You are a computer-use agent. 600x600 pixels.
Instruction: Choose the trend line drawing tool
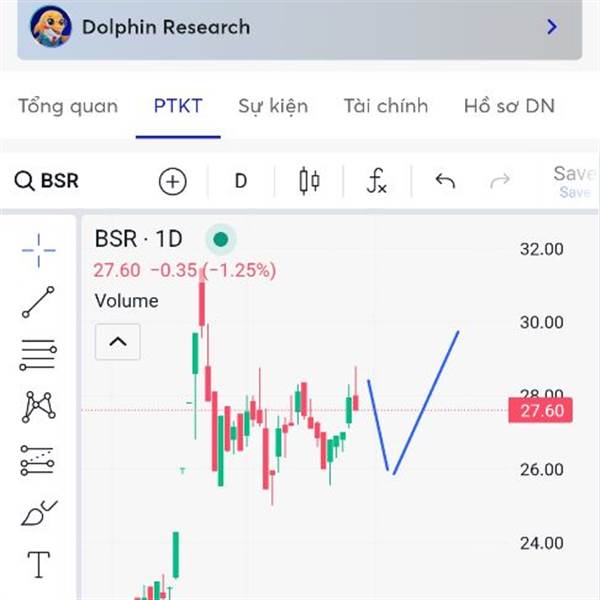(38, 302)
